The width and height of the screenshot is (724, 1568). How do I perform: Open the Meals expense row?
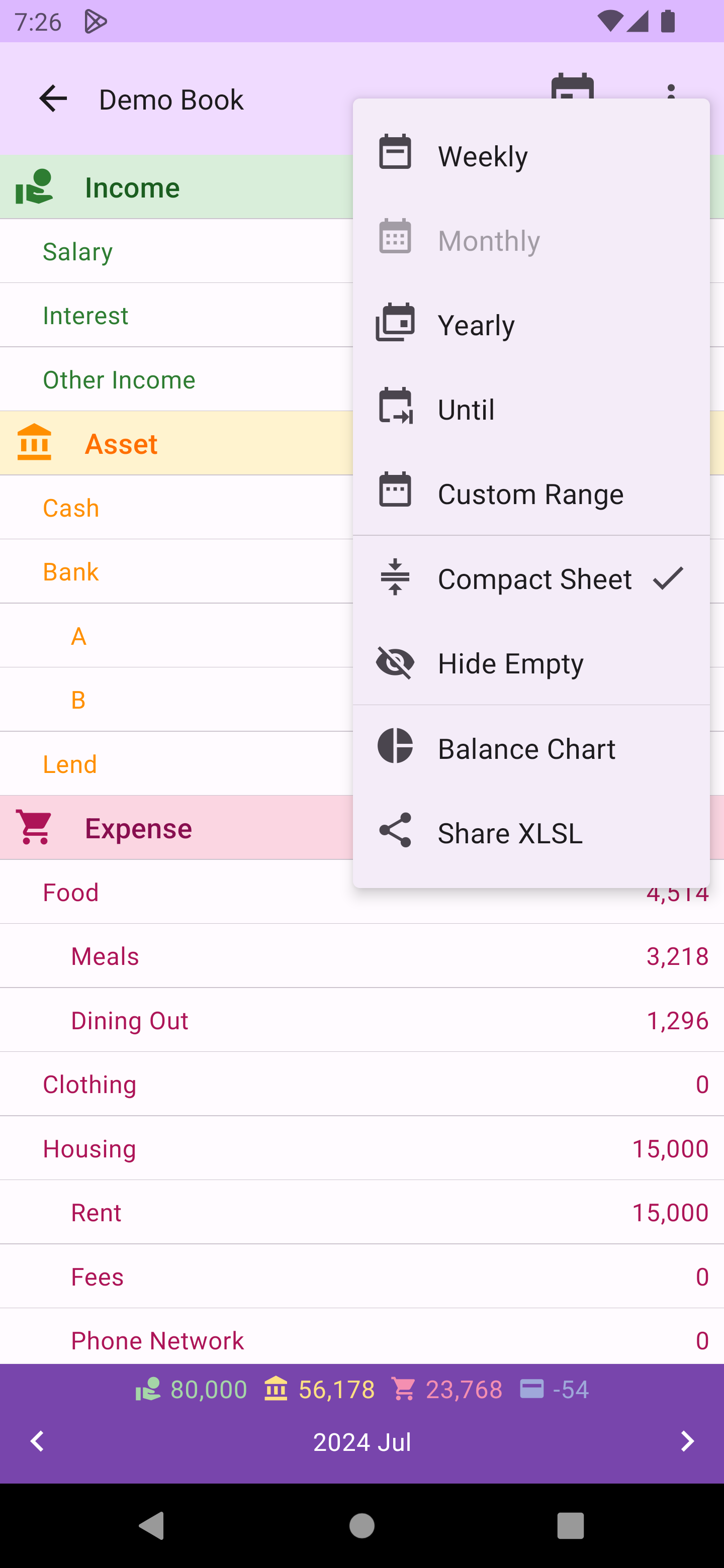pos(361,956)
